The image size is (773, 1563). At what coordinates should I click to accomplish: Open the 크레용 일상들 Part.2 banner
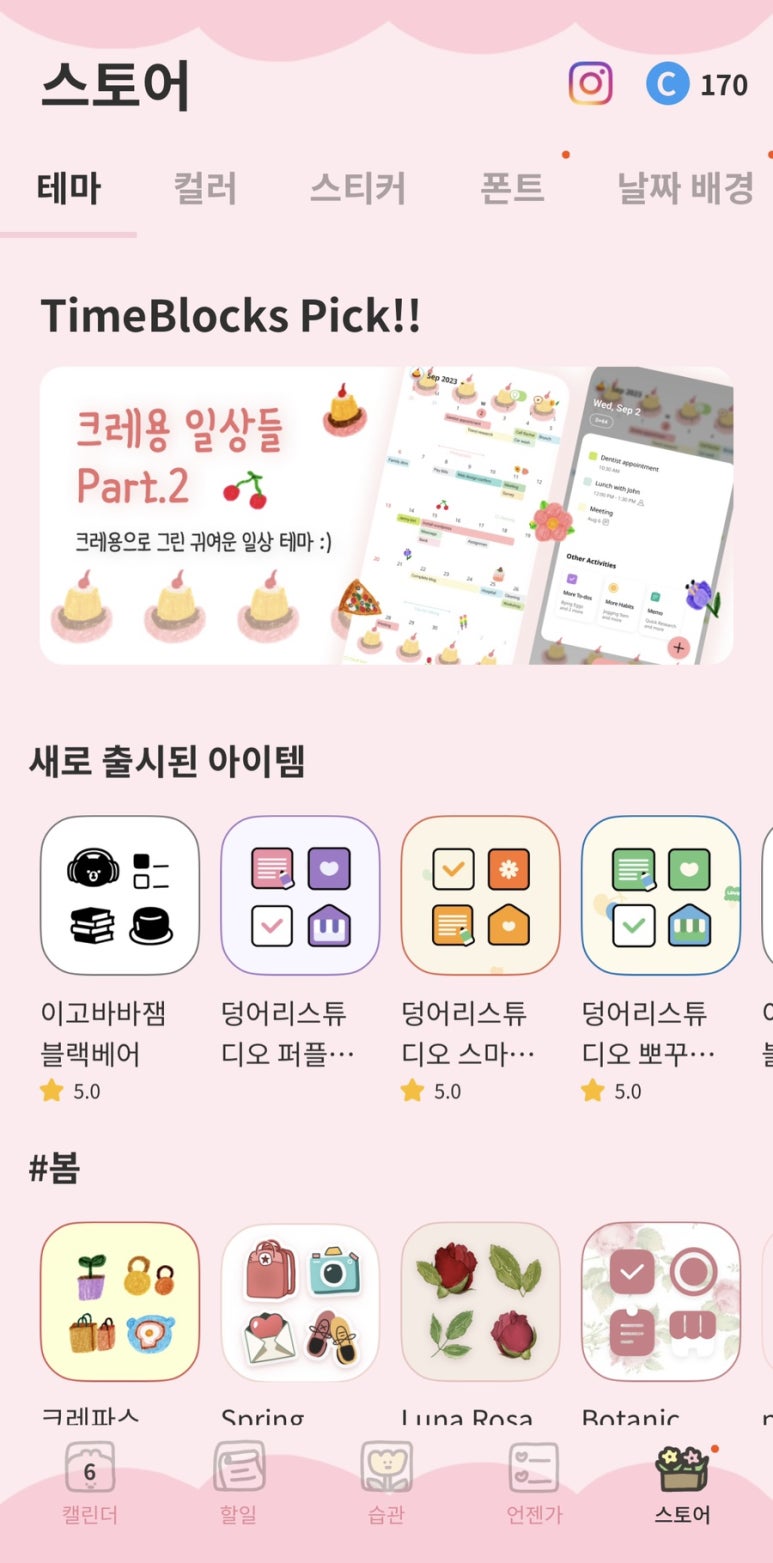[x=386, y=515]
